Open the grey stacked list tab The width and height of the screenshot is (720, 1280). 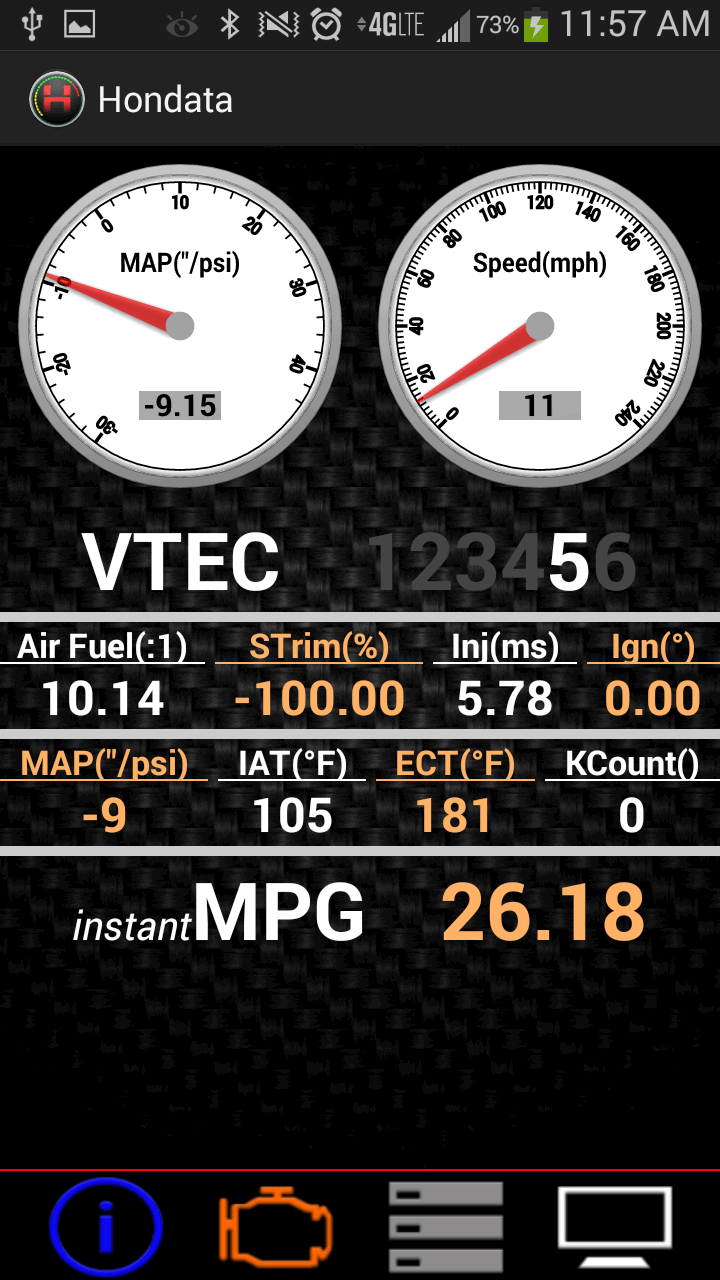[x=445, y=1226]
